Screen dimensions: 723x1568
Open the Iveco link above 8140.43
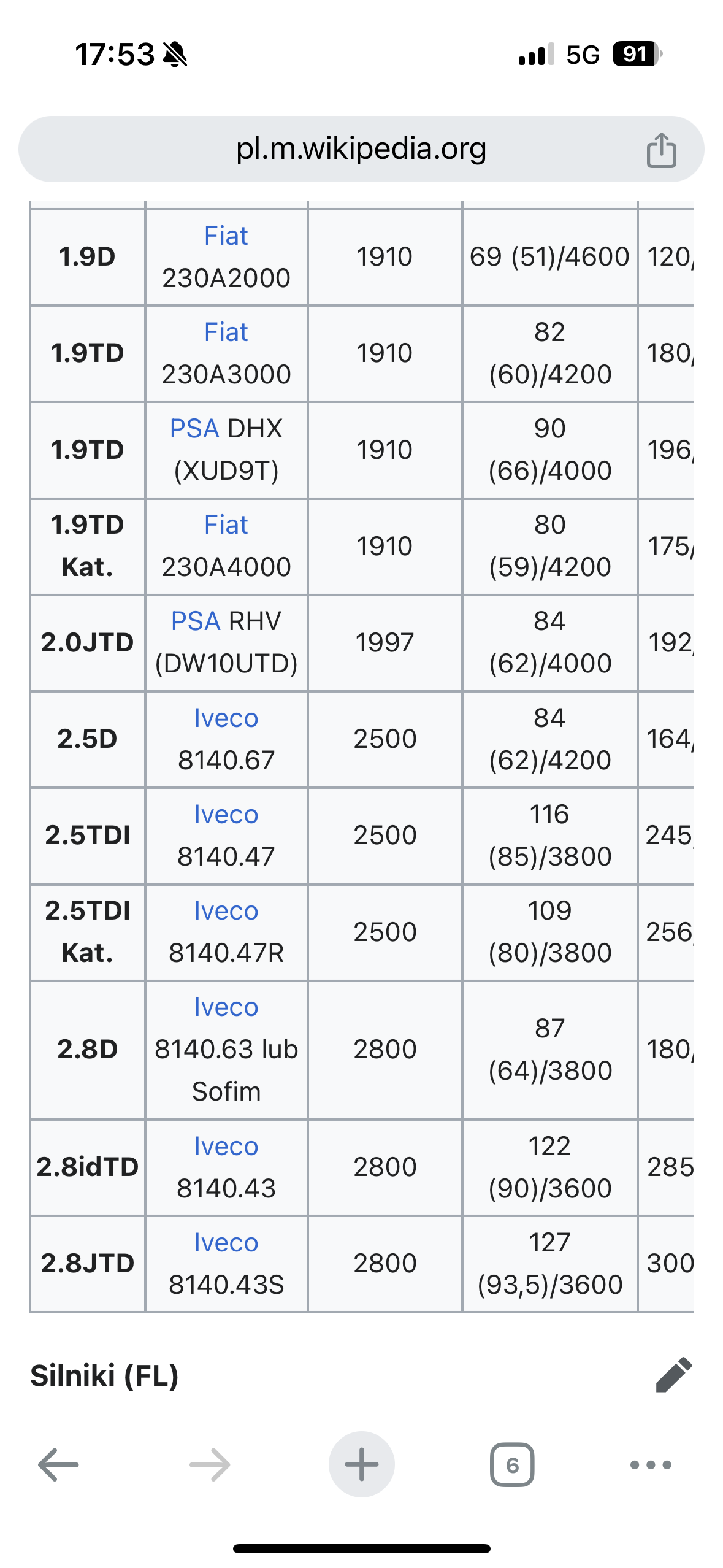[226, 1146]
